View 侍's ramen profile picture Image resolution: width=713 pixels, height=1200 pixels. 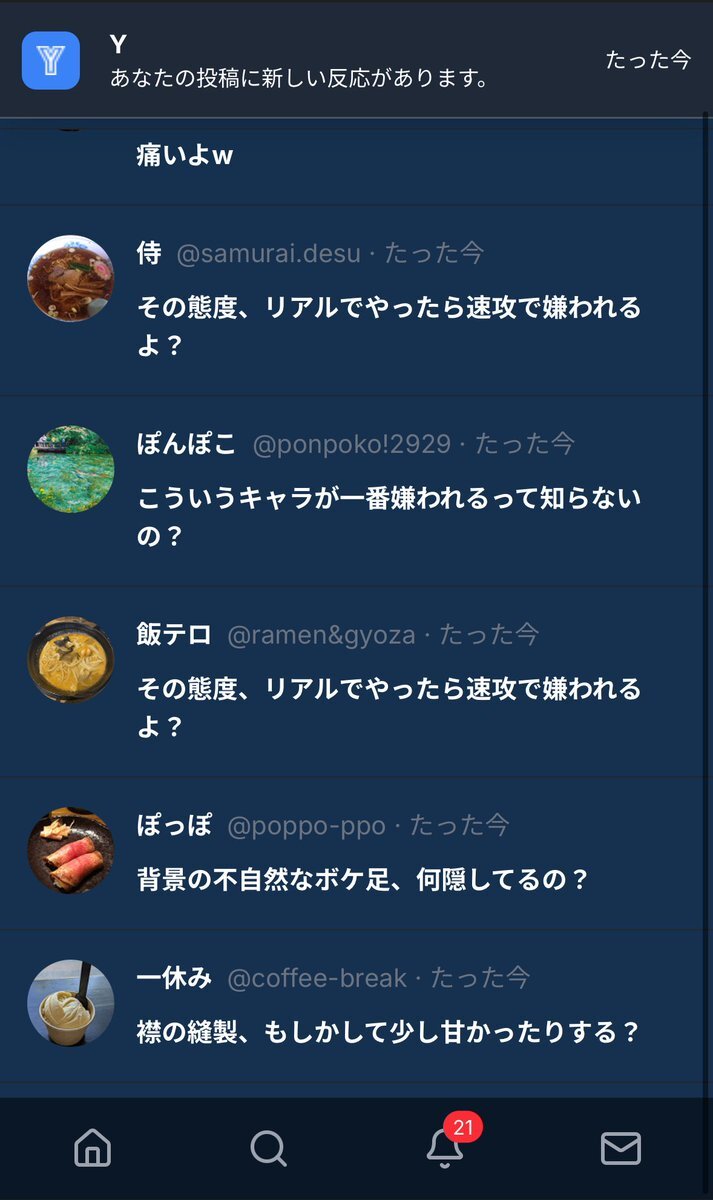pyautogui.click(x=70, y=279)
